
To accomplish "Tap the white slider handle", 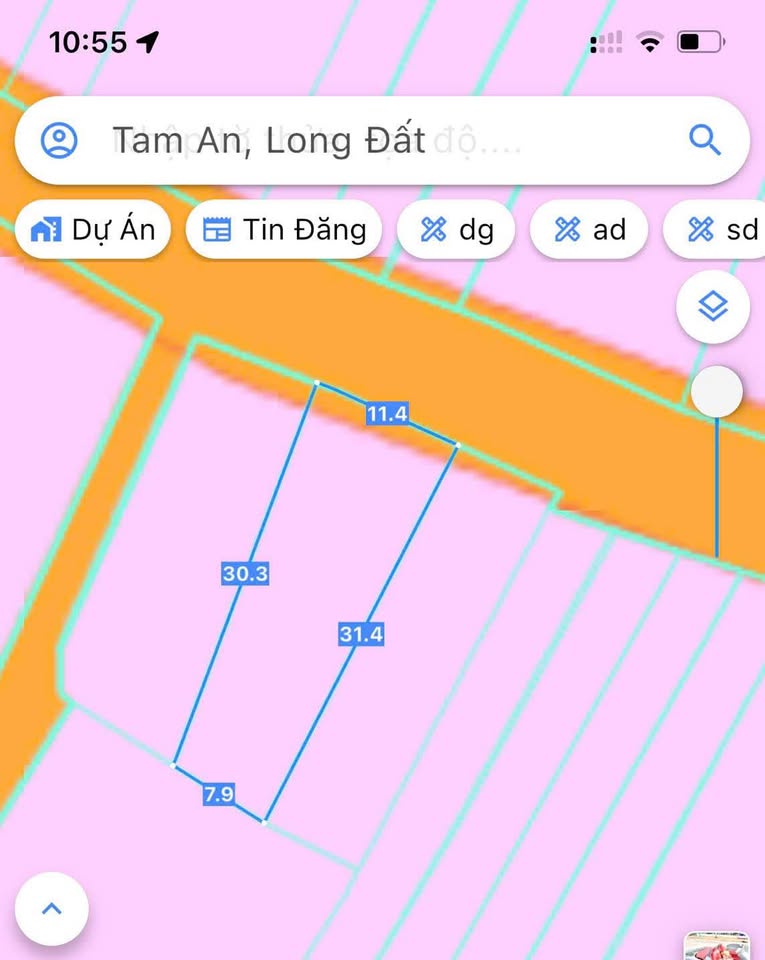I will coord(717,392).
